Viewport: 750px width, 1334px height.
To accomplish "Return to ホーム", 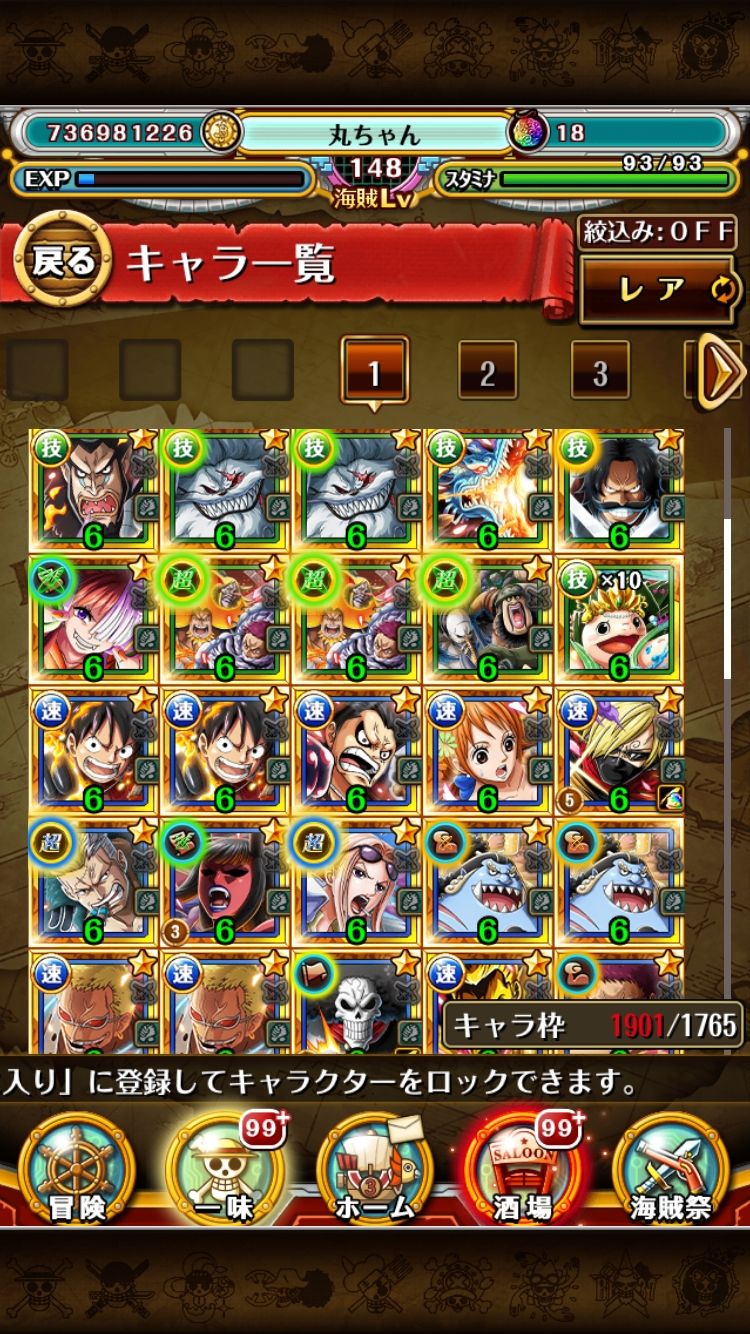I will (373, 1170).
